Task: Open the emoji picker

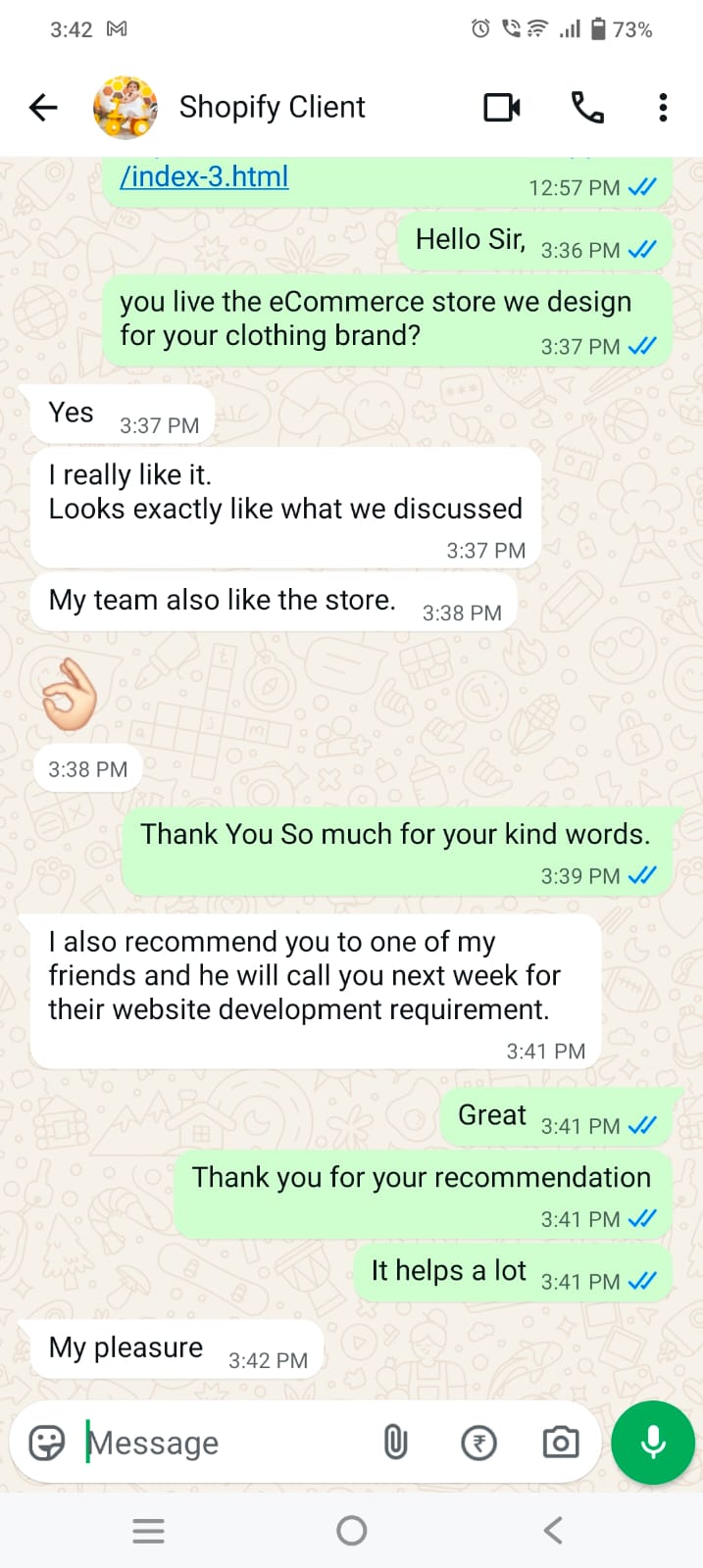Action: click(47, 1443)
